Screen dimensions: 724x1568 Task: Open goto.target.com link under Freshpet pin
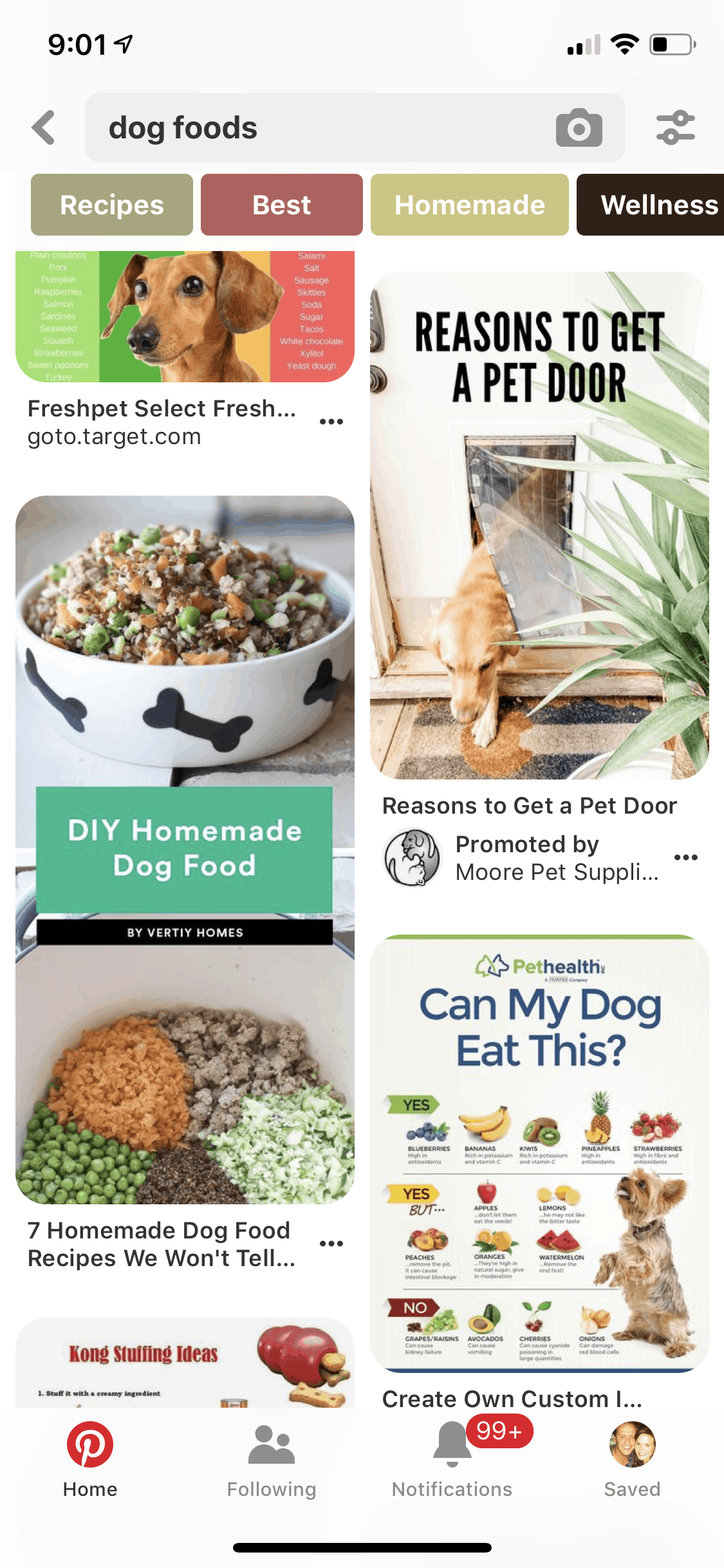coord(115,436)
